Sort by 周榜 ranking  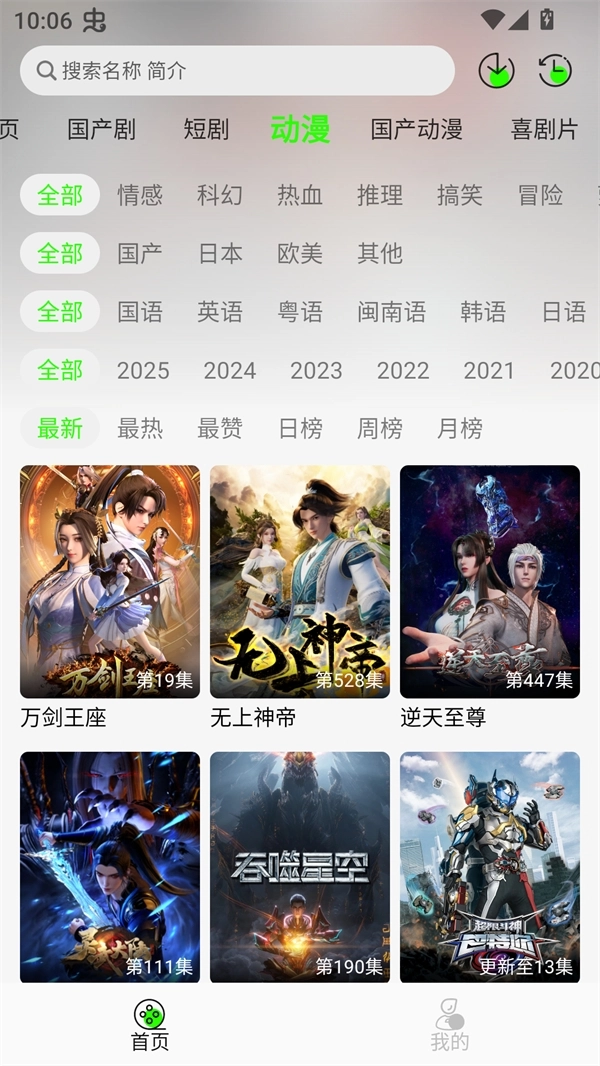coord(380,429)
